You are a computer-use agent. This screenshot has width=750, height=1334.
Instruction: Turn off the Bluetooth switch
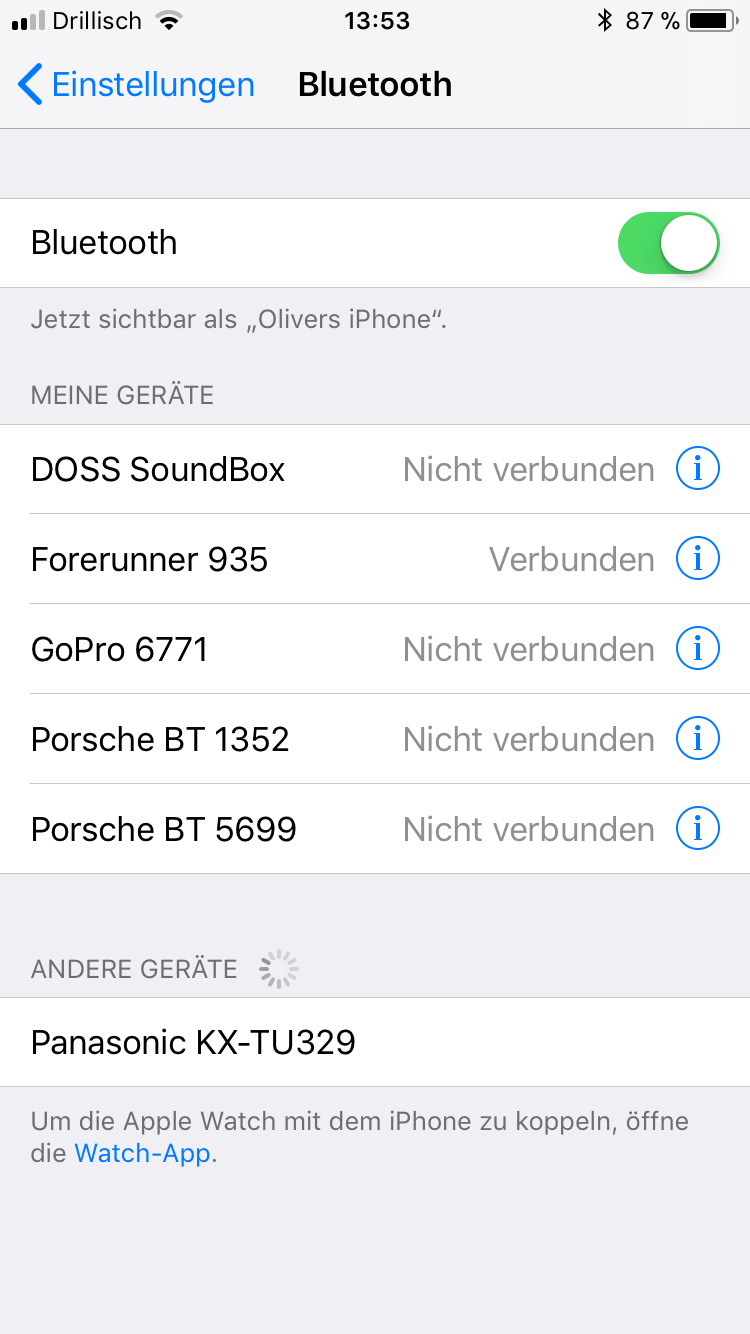coord(668,243)
